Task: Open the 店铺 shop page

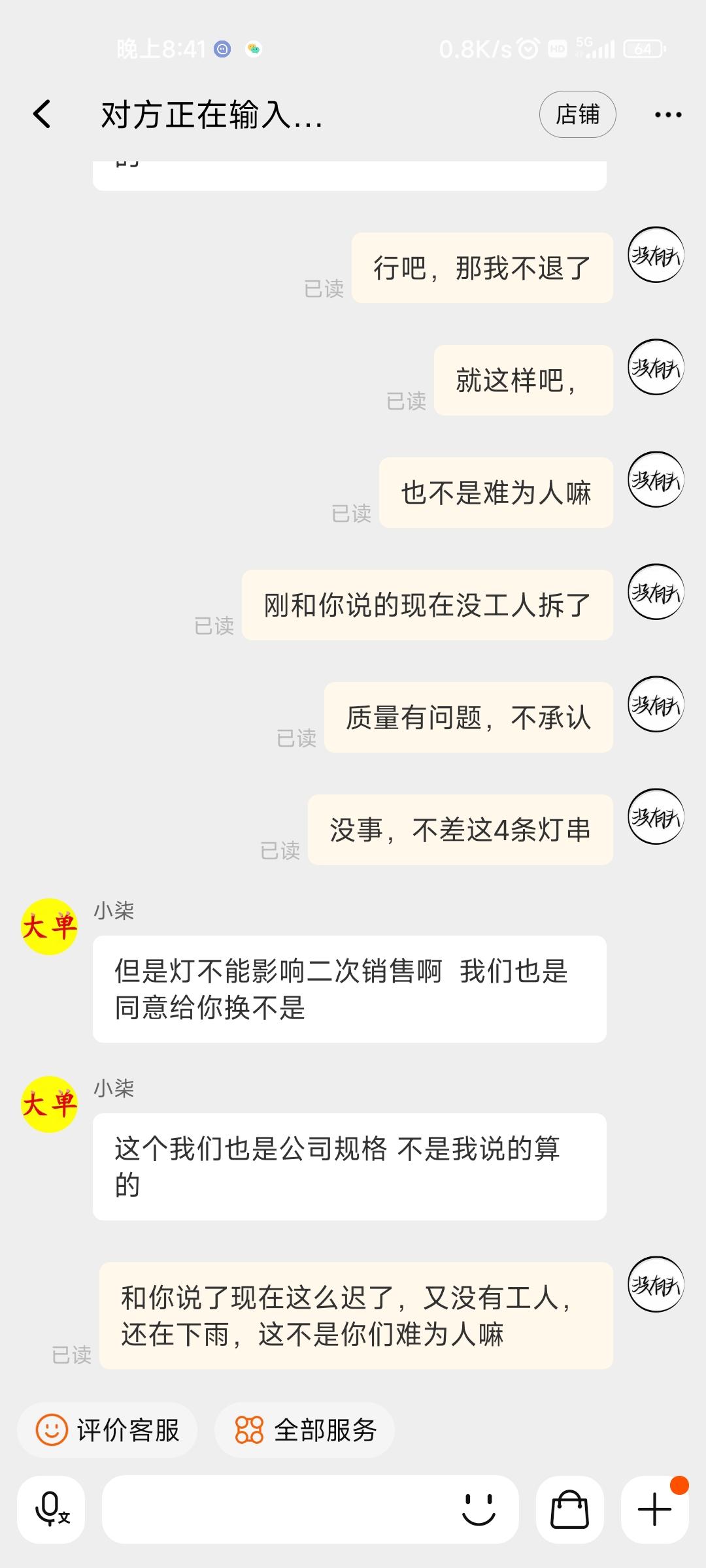Action: point(577,114)
